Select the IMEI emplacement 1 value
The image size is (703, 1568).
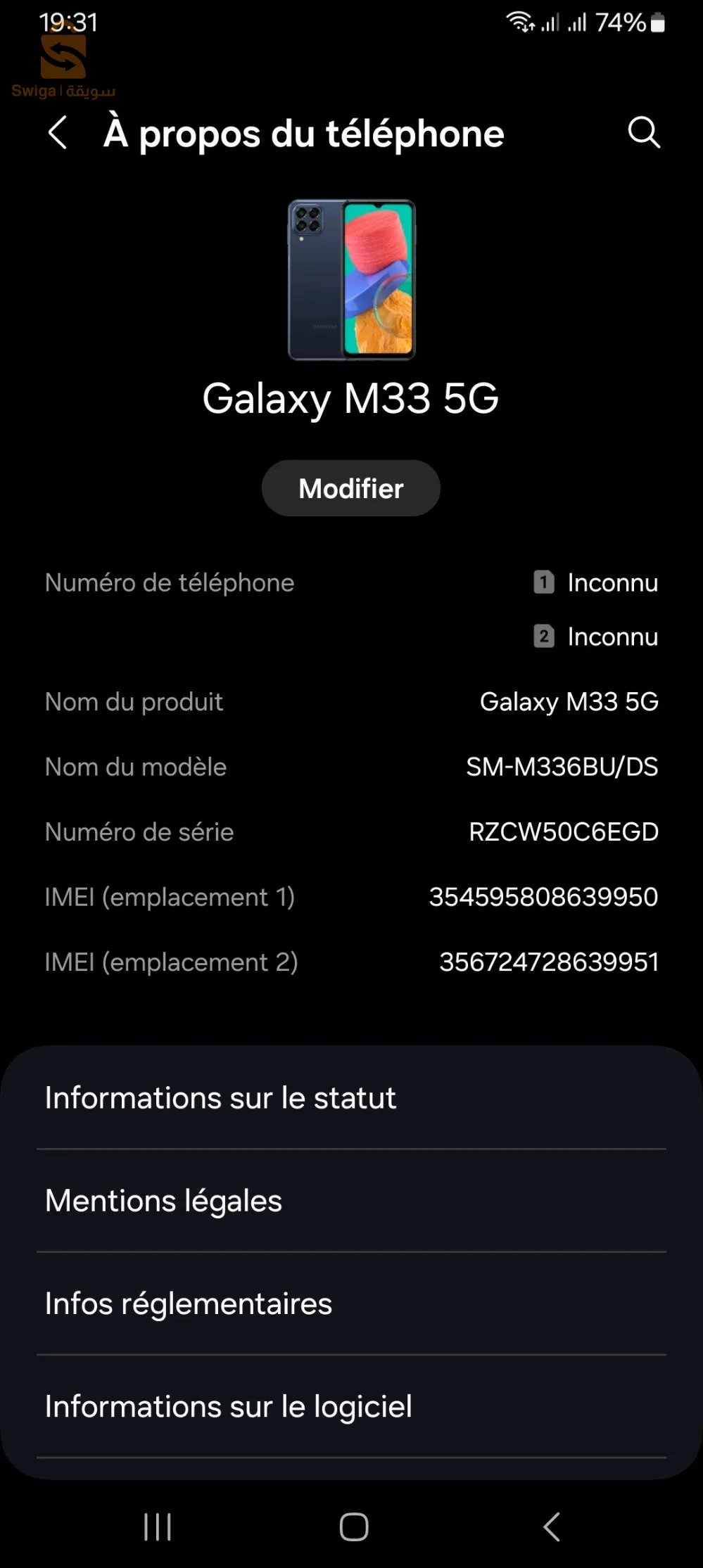[x=544, y=897]
